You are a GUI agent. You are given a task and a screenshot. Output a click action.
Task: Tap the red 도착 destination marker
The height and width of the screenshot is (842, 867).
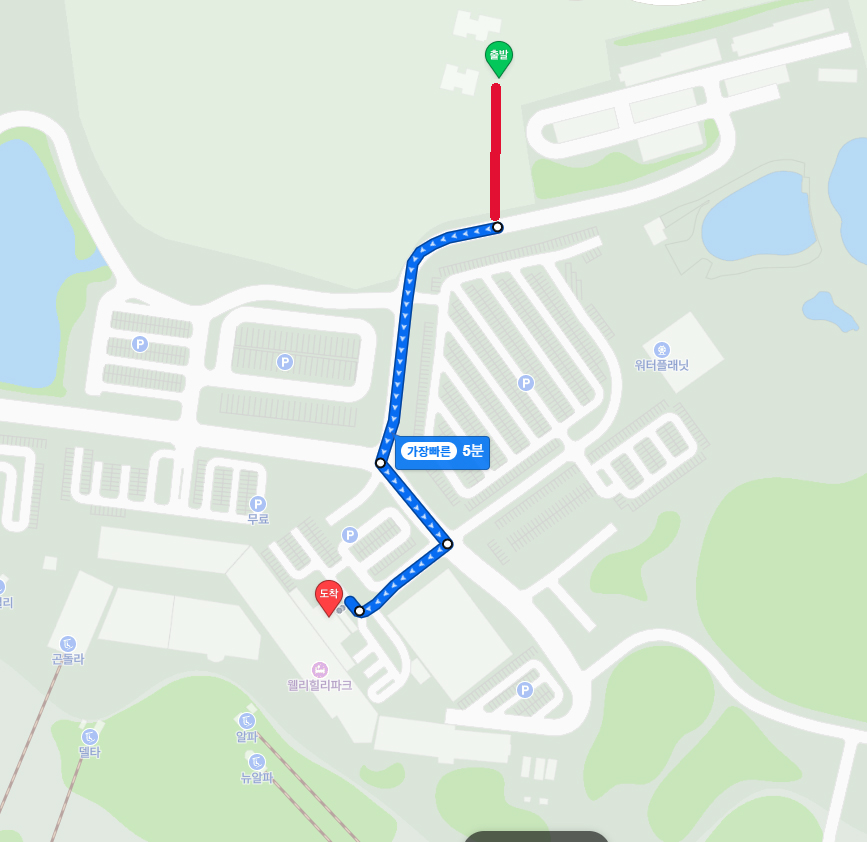(x=329, y=595)
